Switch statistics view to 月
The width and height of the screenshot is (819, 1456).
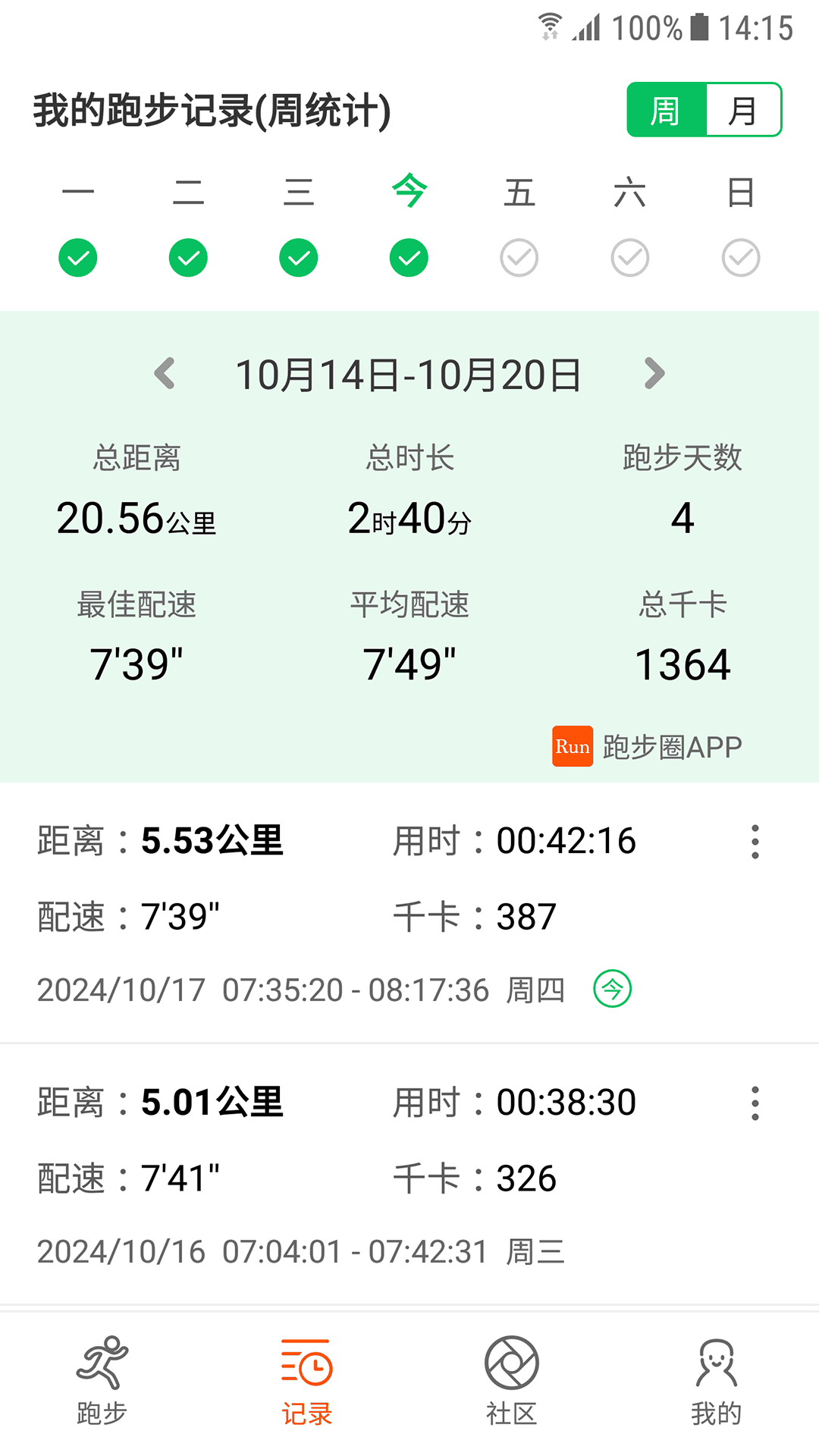[x=743, y=109]
